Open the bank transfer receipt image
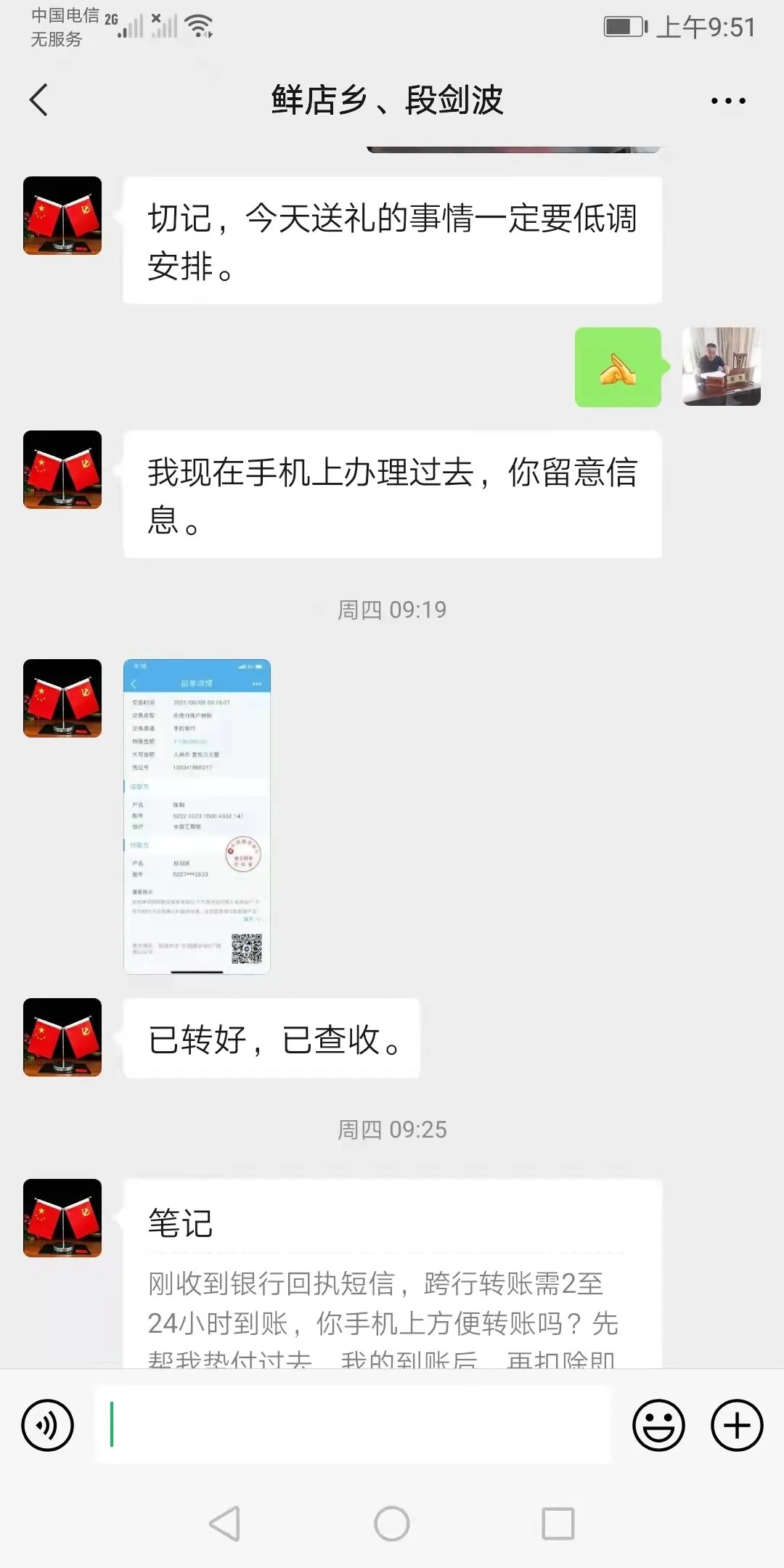This screenshot has height=1568, width=784. pyautogui.click(x=197, y=816)
